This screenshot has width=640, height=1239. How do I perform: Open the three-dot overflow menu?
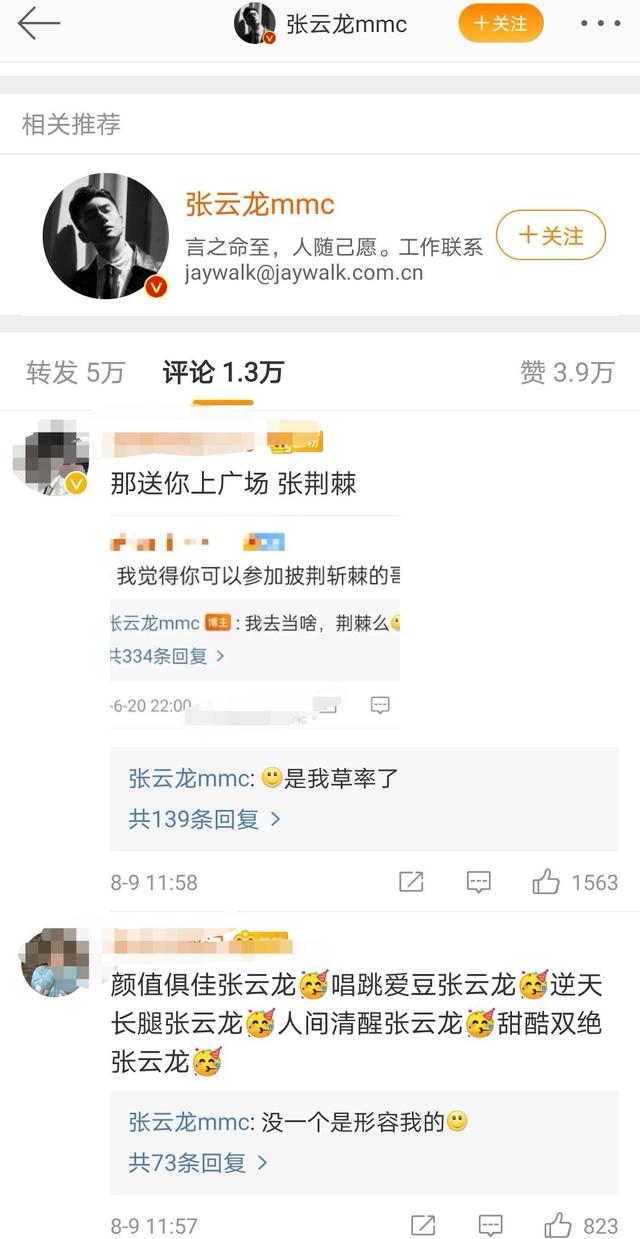click(x=600, y=24)
